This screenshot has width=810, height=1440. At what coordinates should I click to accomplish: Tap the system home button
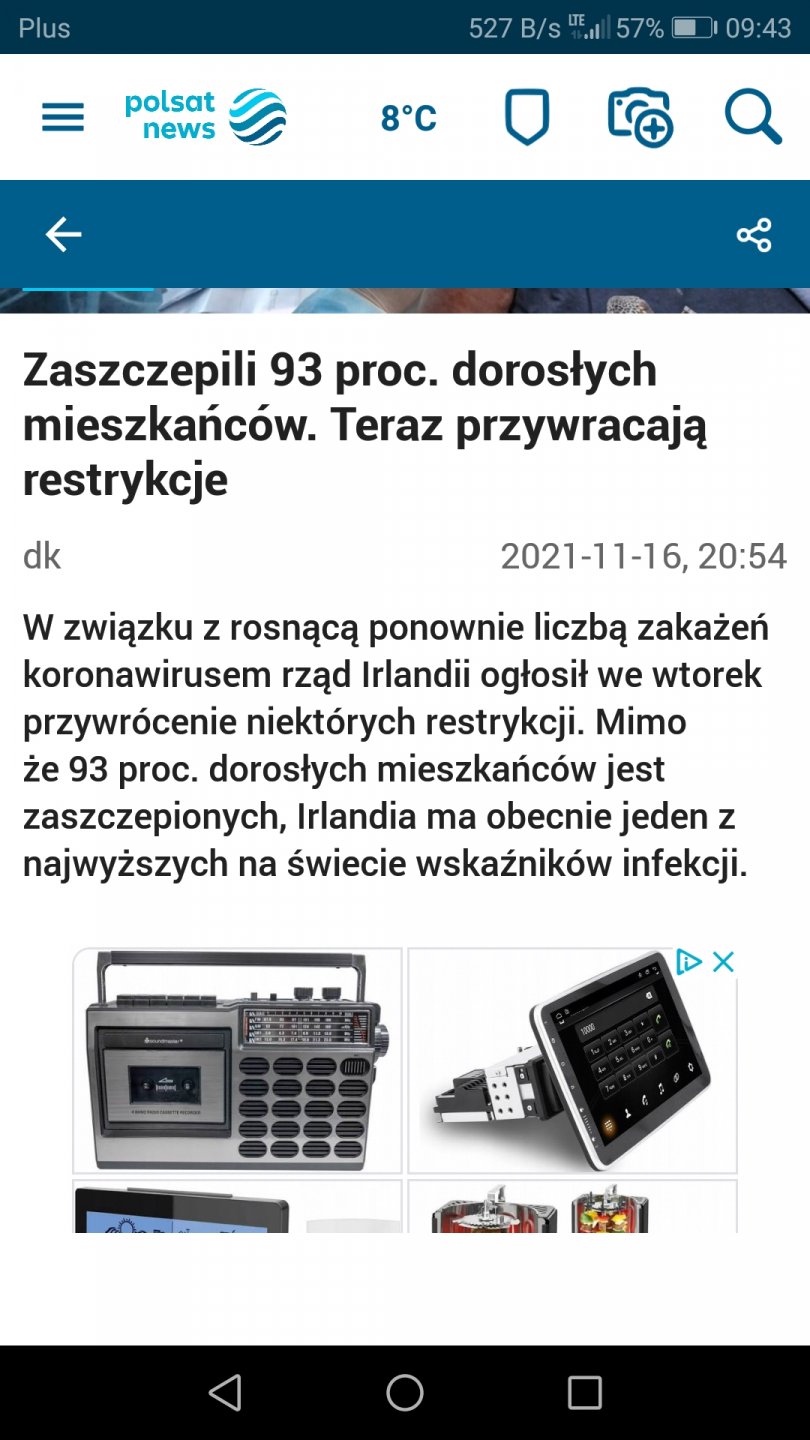(405, 1392)
